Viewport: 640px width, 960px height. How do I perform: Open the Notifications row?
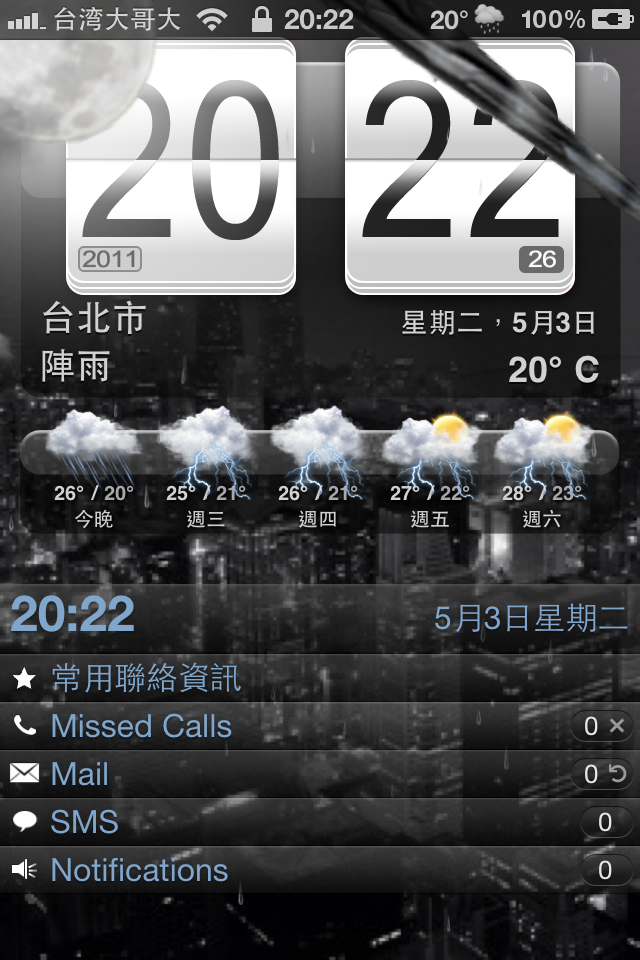pos(139,871)
